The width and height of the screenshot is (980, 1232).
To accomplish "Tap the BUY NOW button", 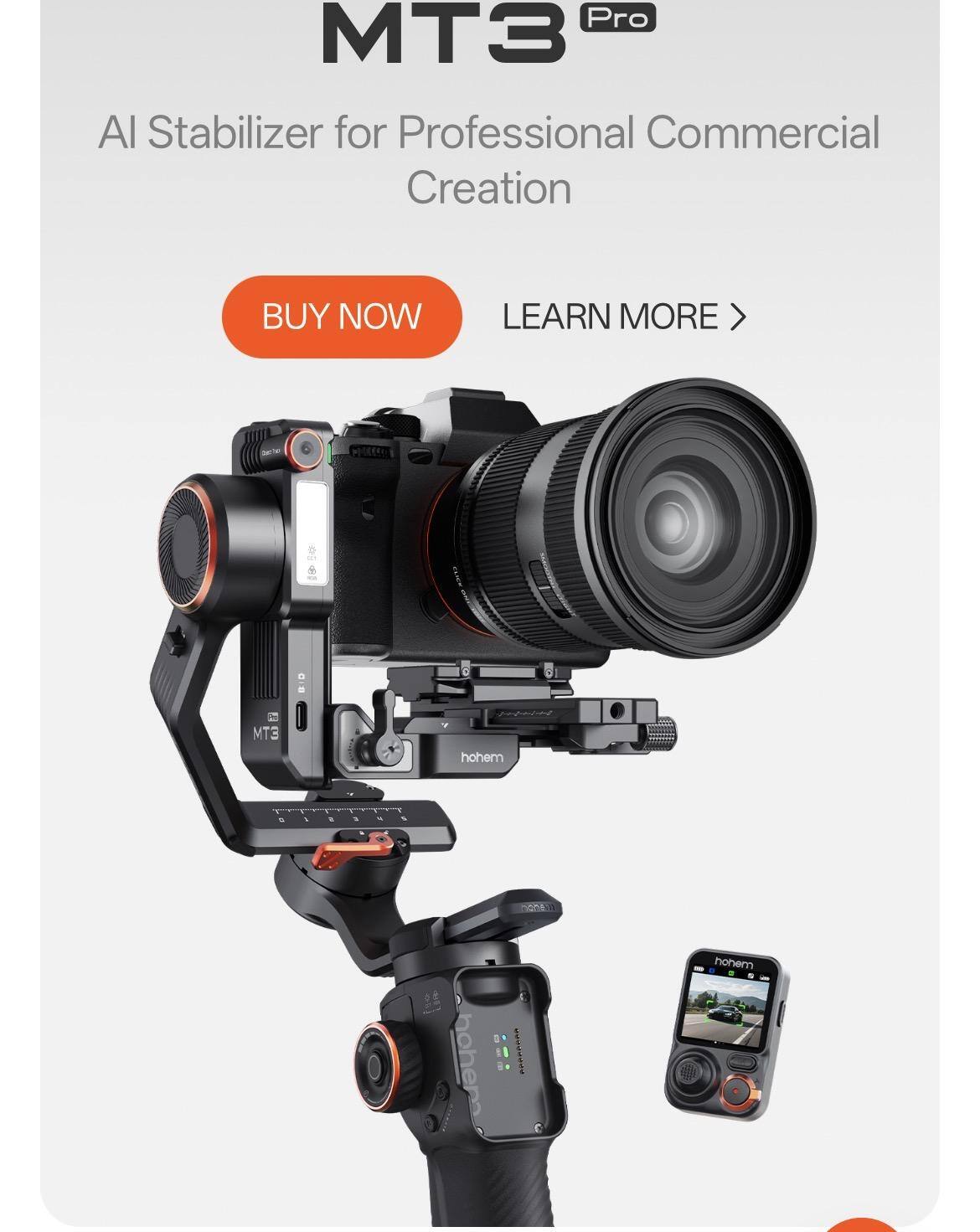I will point(342,317).
